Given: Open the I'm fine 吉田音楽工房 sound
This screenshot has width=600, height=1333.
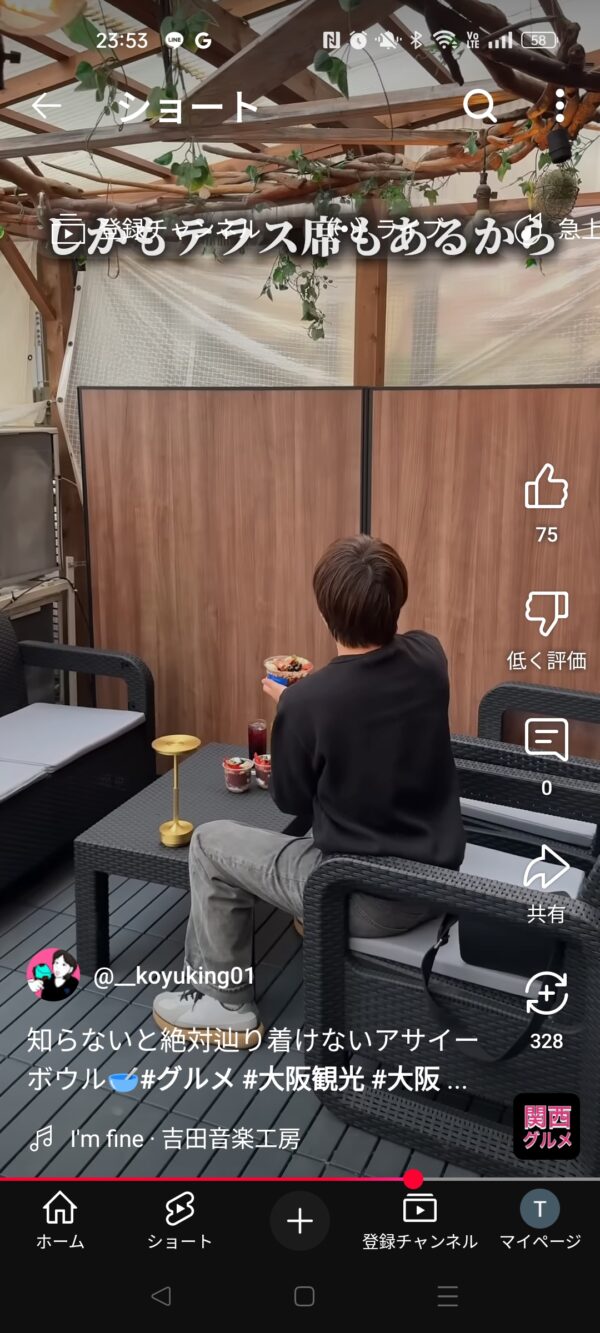Looking at the screenshot, I should point(185,1138).
